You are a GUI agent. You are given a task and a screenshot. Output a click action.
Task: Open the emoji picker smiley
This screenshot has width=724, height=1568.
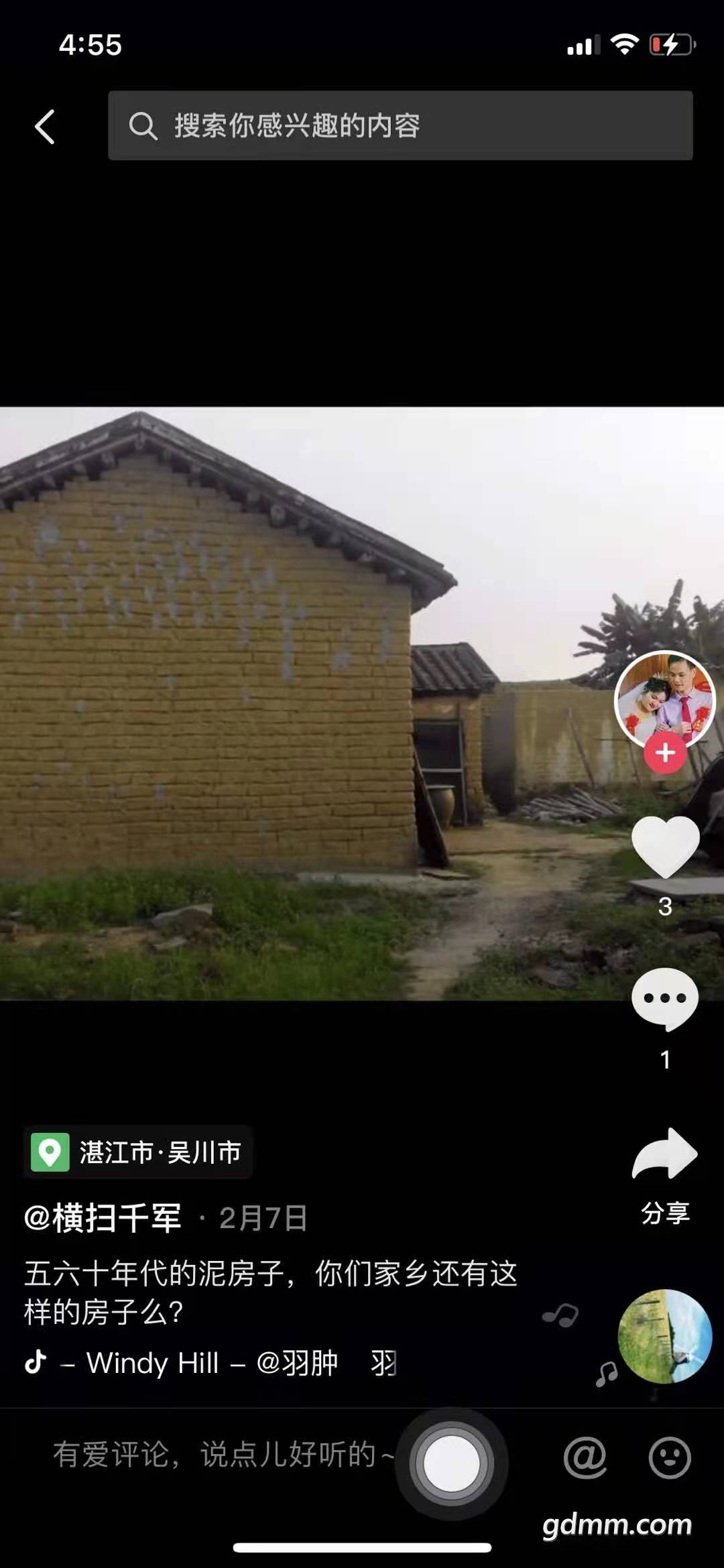(x=670, y=1457)
